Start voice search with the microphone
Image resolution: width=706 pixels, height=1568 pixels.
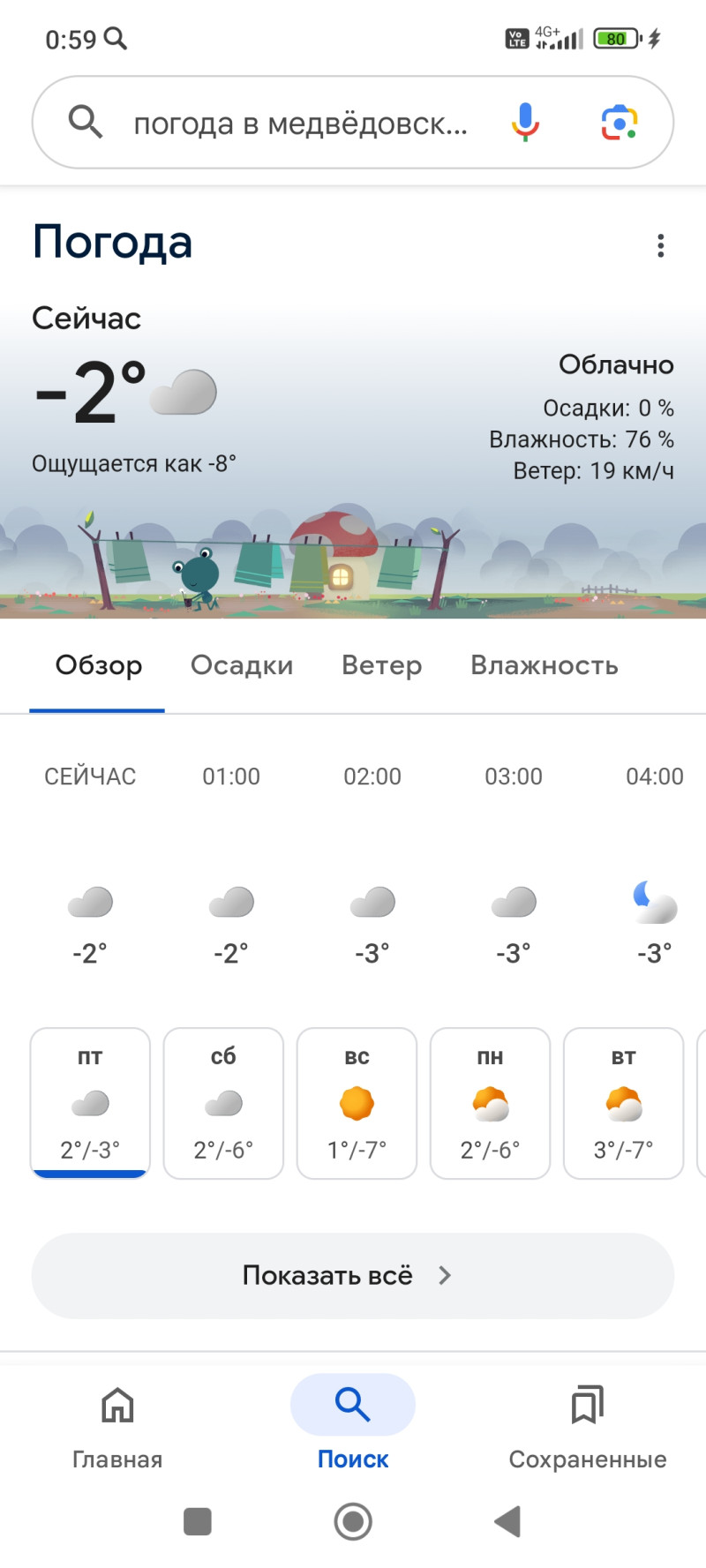coord(525,122)
